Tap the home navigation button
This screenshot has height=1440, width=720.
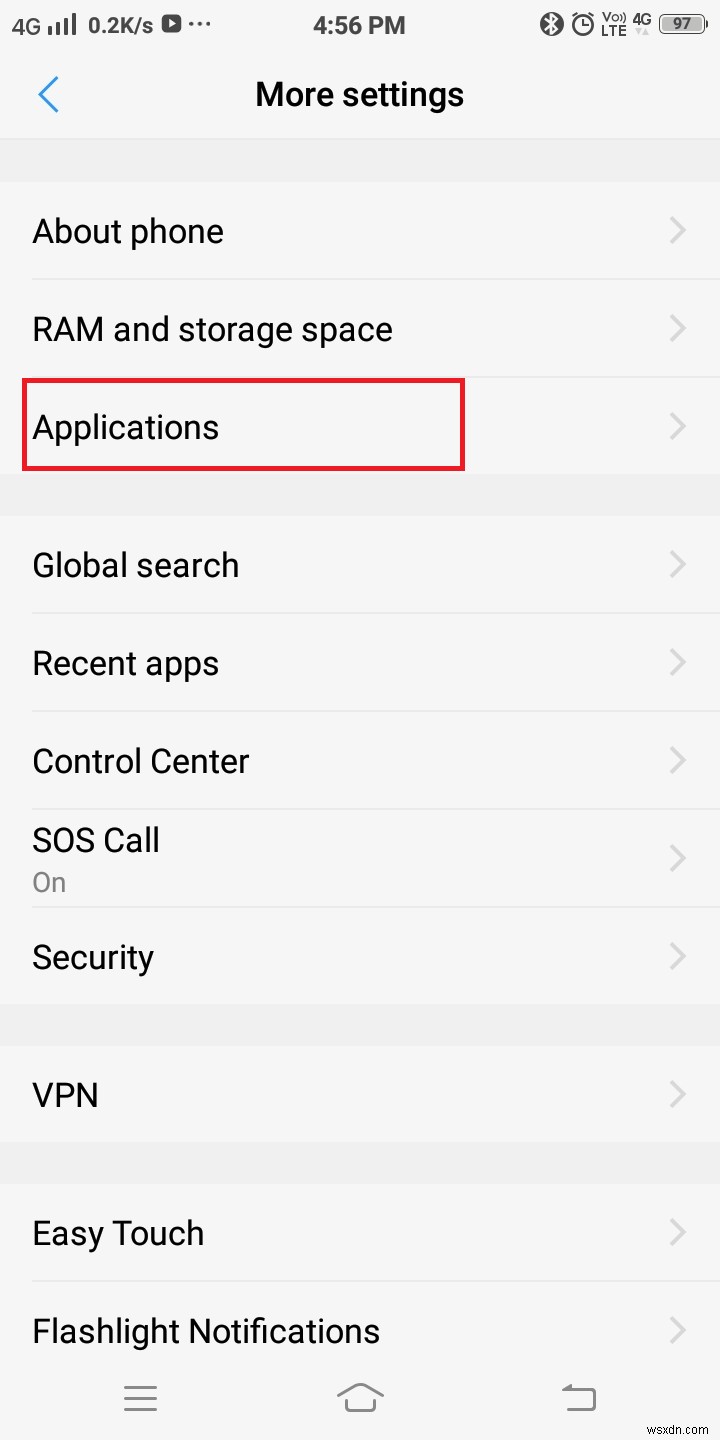360,1397
